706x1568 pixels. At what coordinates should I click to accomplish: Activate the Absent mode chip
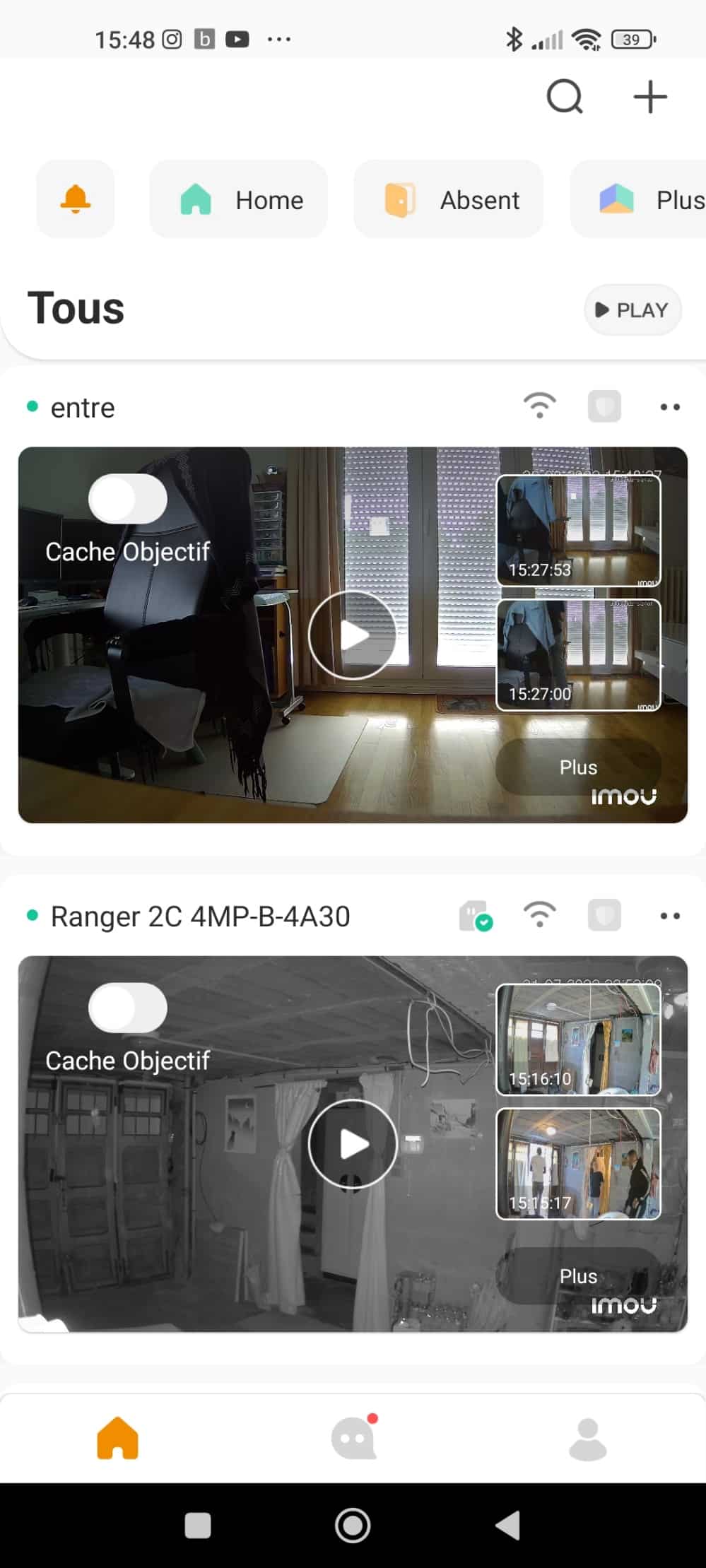pos(449,199)
